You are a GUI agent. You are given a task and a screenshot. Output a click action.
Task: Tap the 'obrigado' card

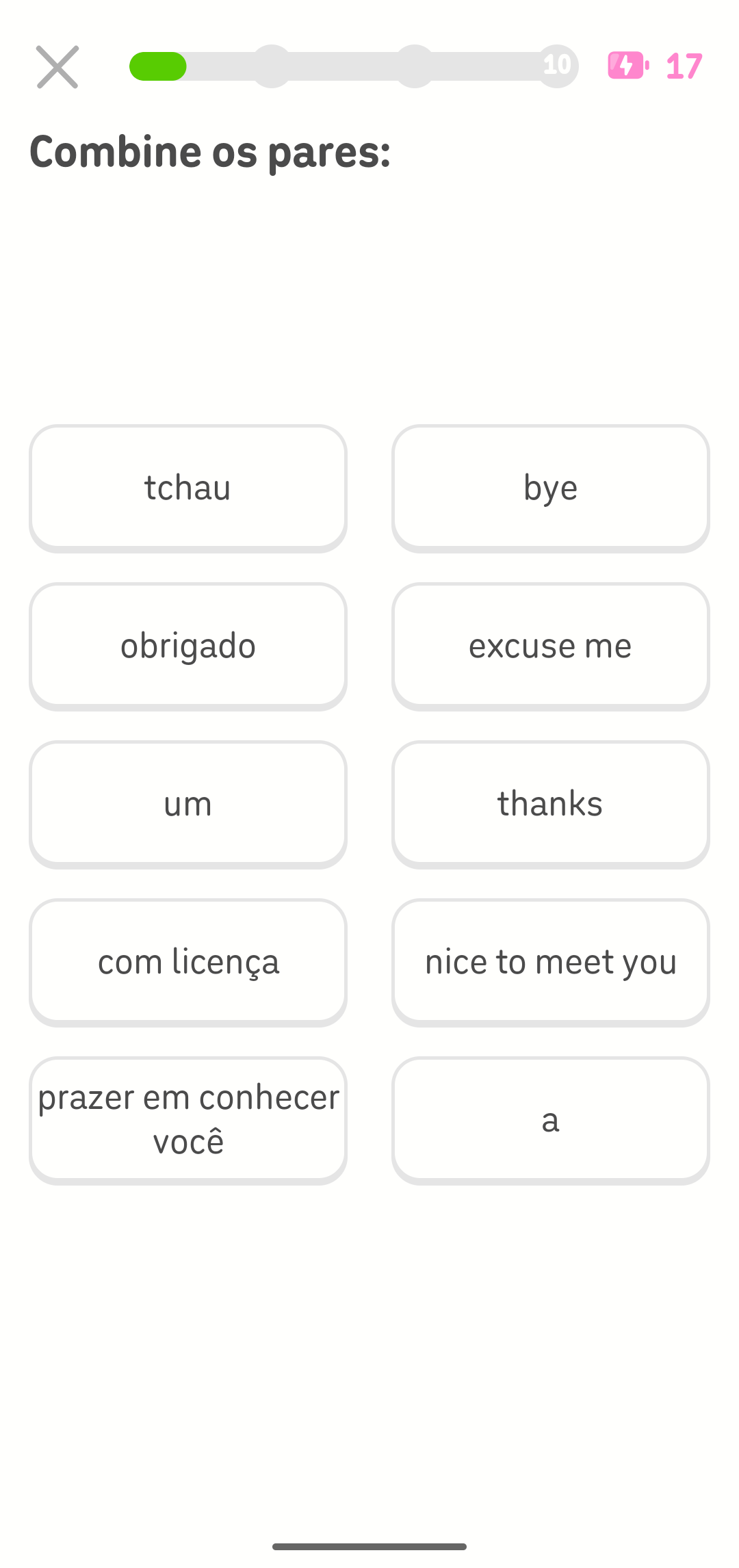pyautogui.click(x=188, y=645)
